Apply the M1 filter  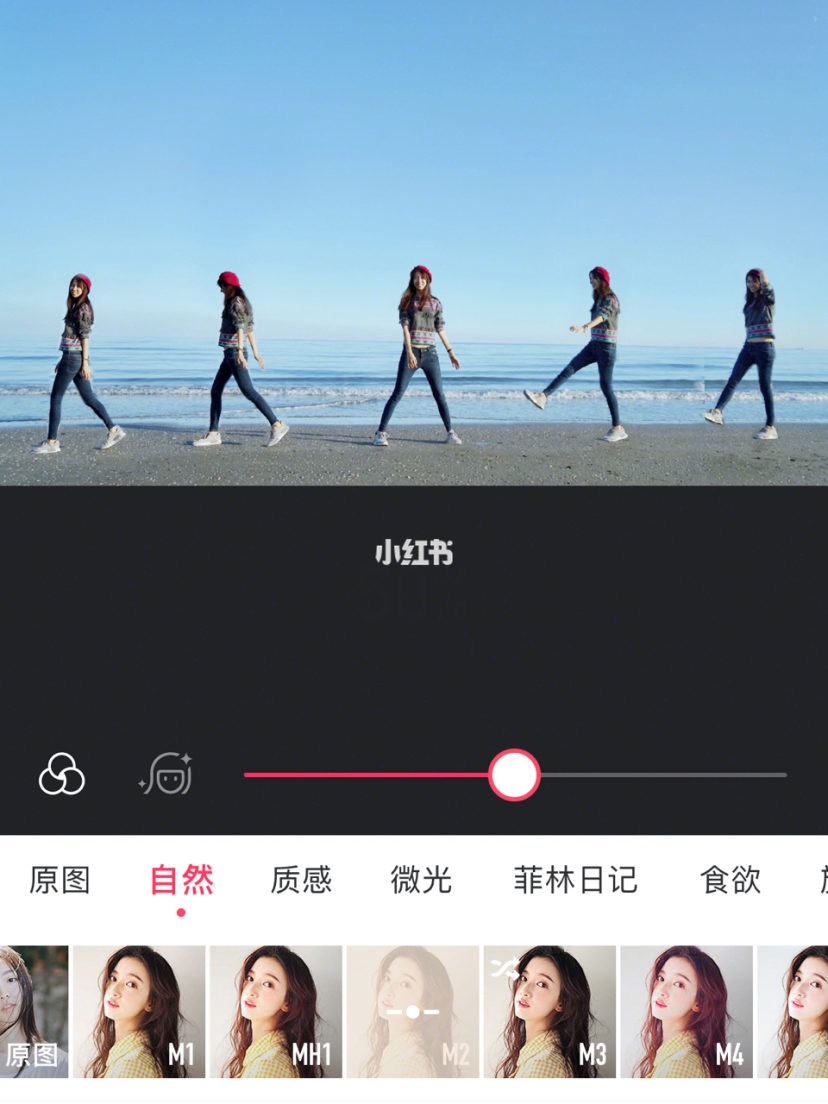tap(139, 1011)
